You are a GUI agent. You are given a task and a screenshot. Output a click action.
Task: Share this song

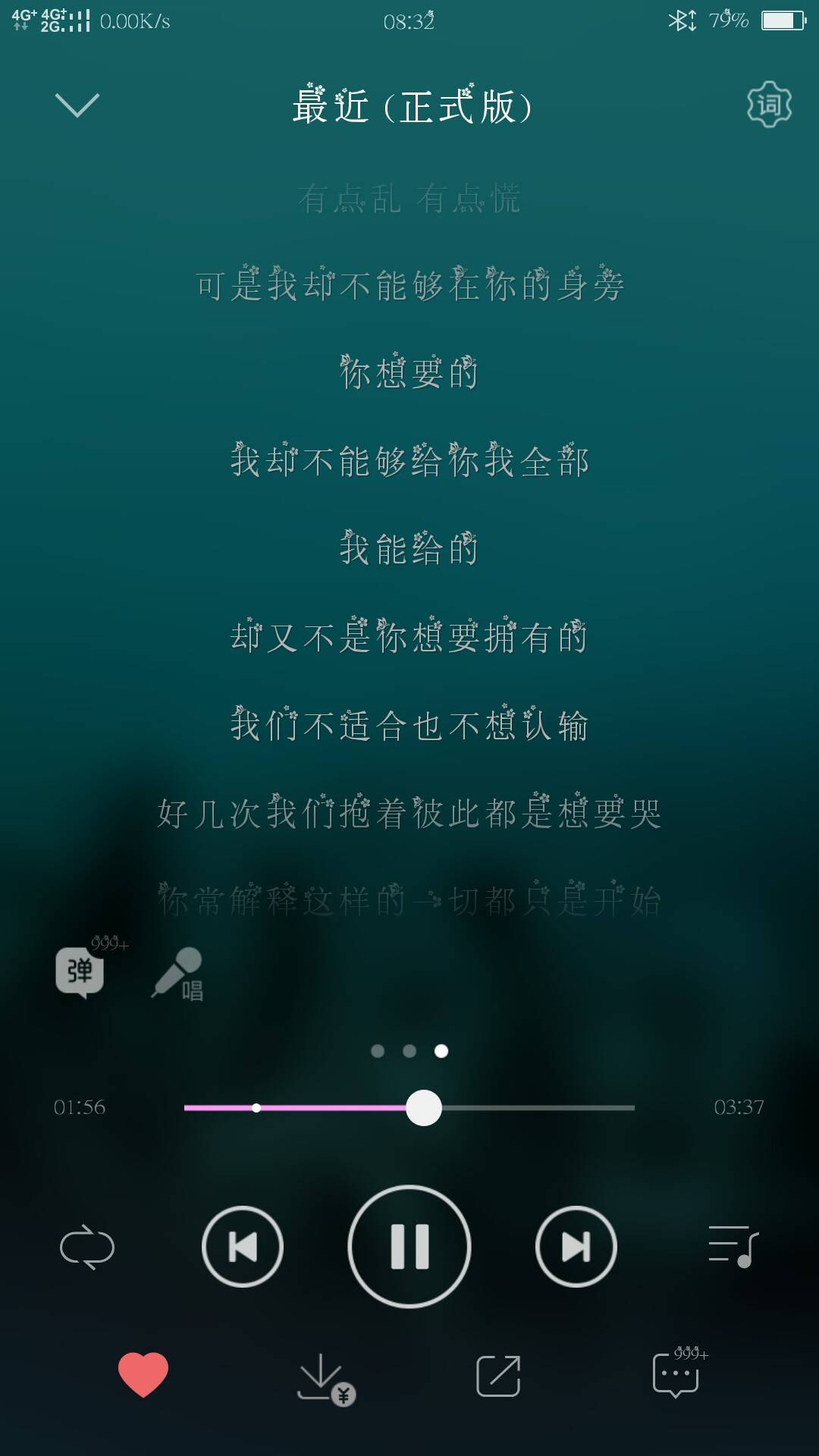[498, 1376]
